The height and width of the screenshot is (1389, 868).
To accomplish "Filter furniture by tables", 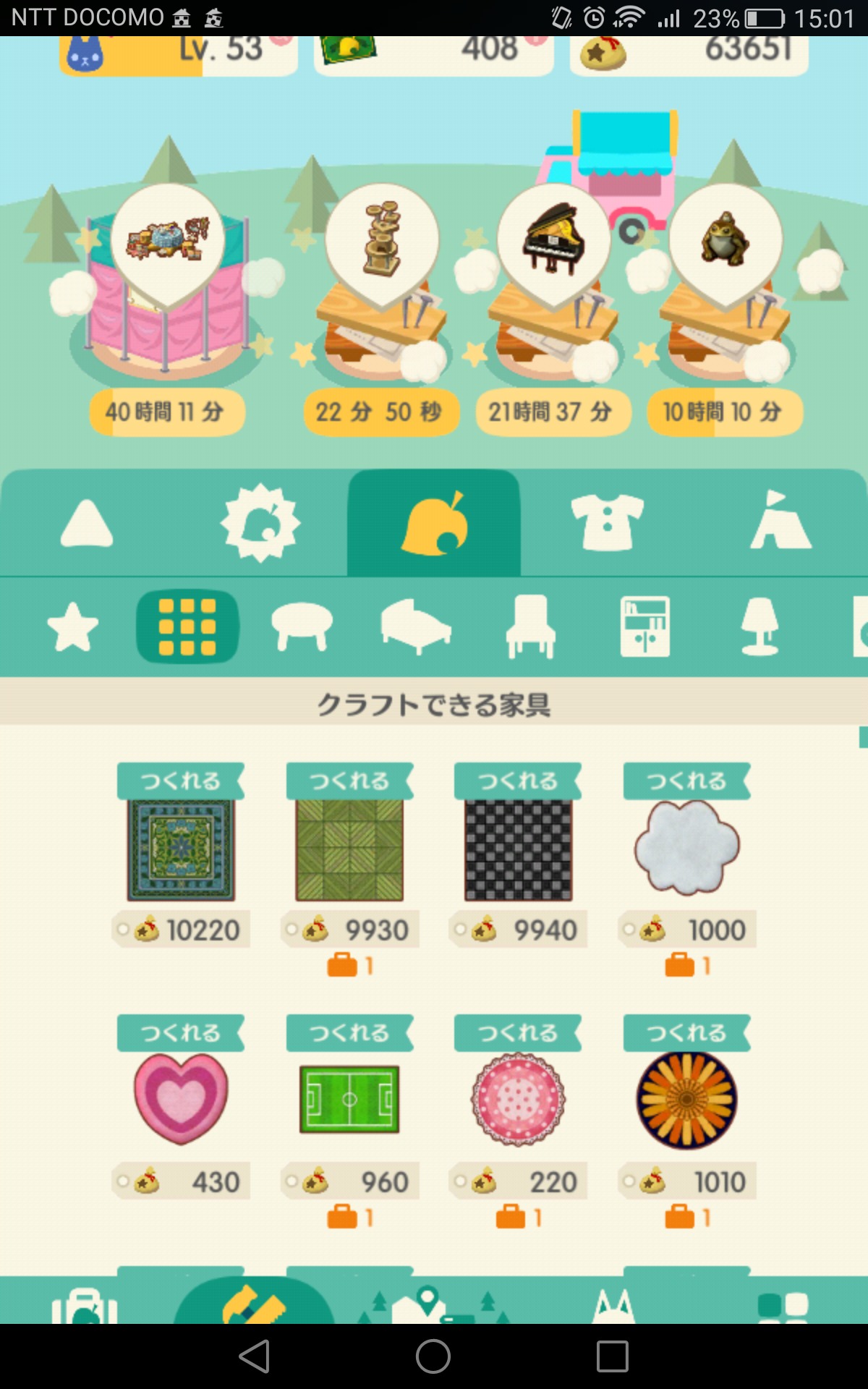I will click(302, 626).
